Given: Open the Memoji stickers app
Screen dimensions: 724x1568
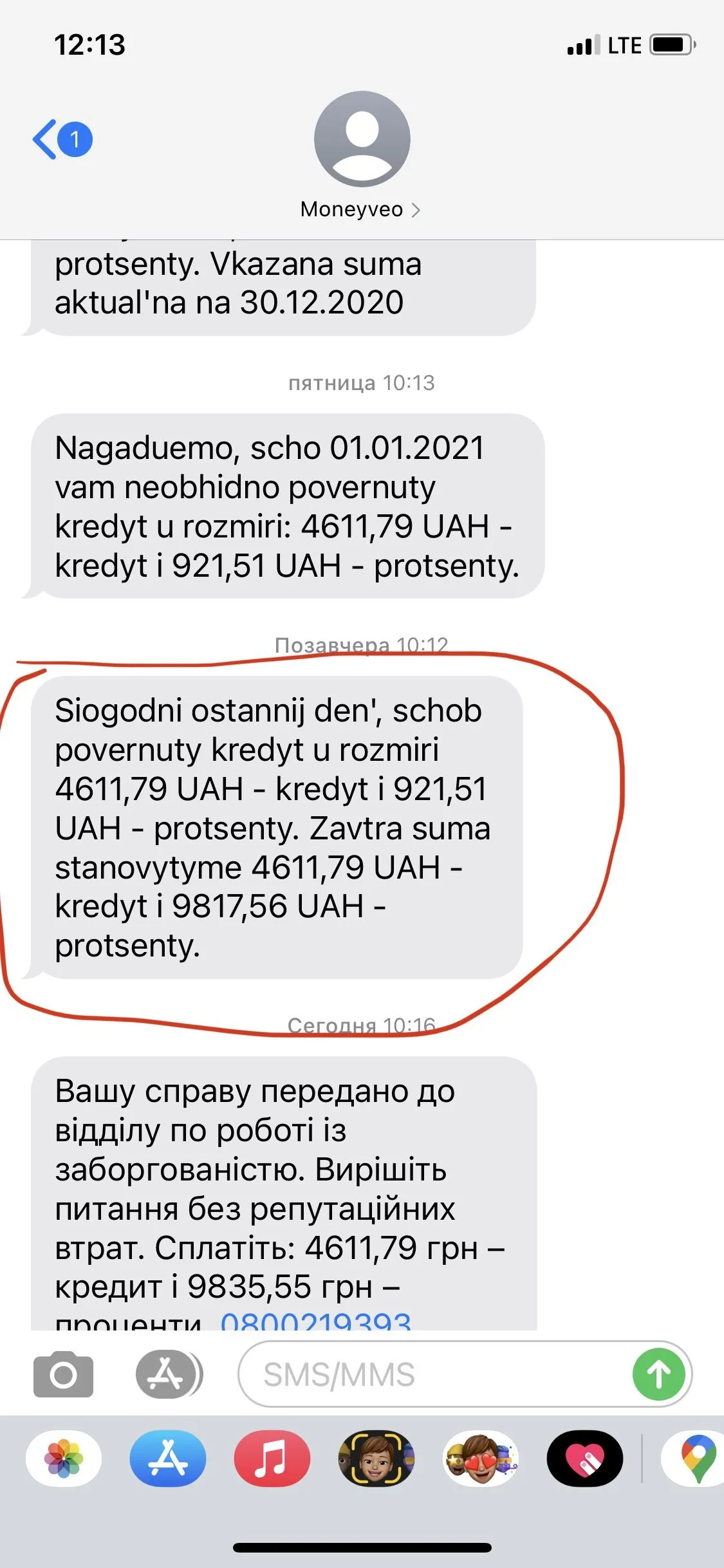Looking at the screenshot, I should [x=480, y=1459].
